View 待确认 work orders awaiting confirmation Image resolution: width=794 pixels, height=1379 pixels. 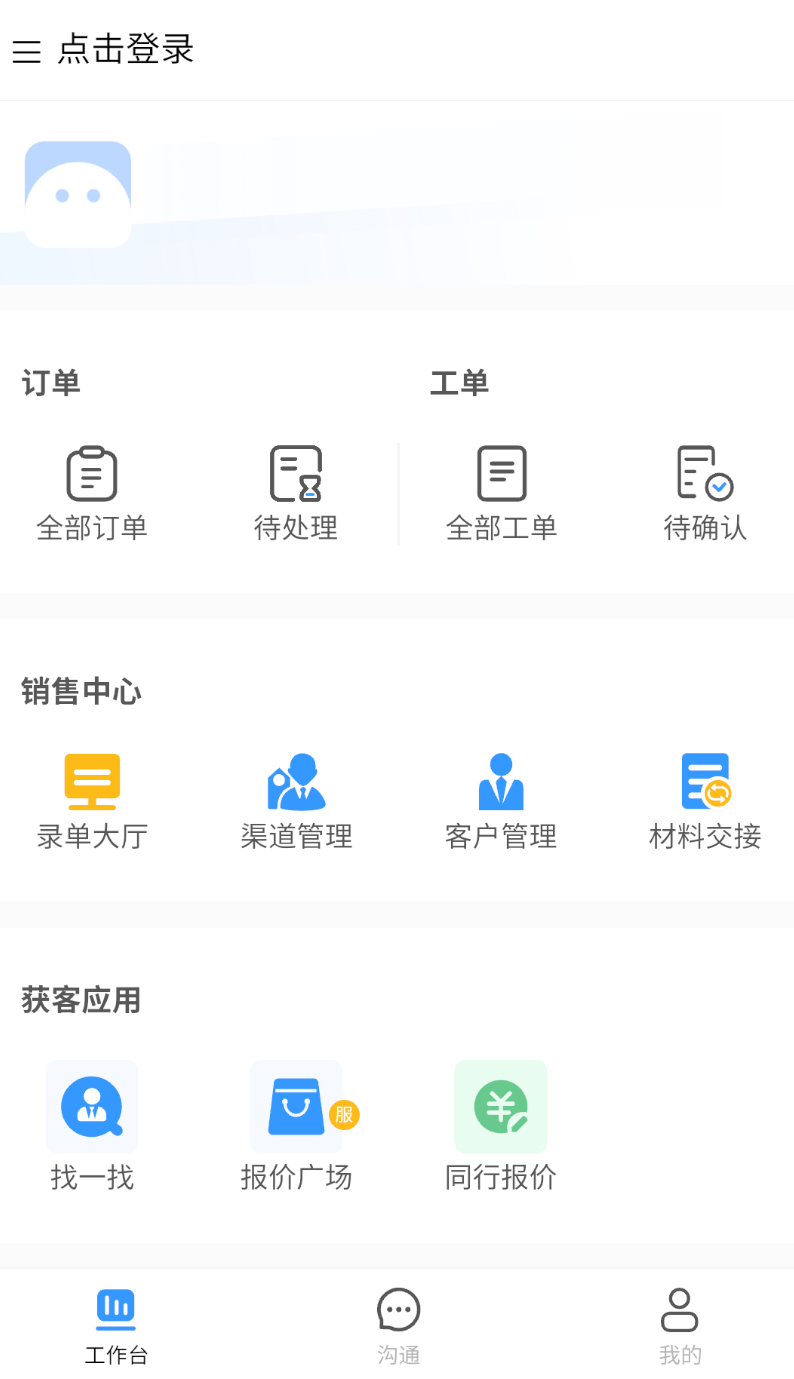705,494
